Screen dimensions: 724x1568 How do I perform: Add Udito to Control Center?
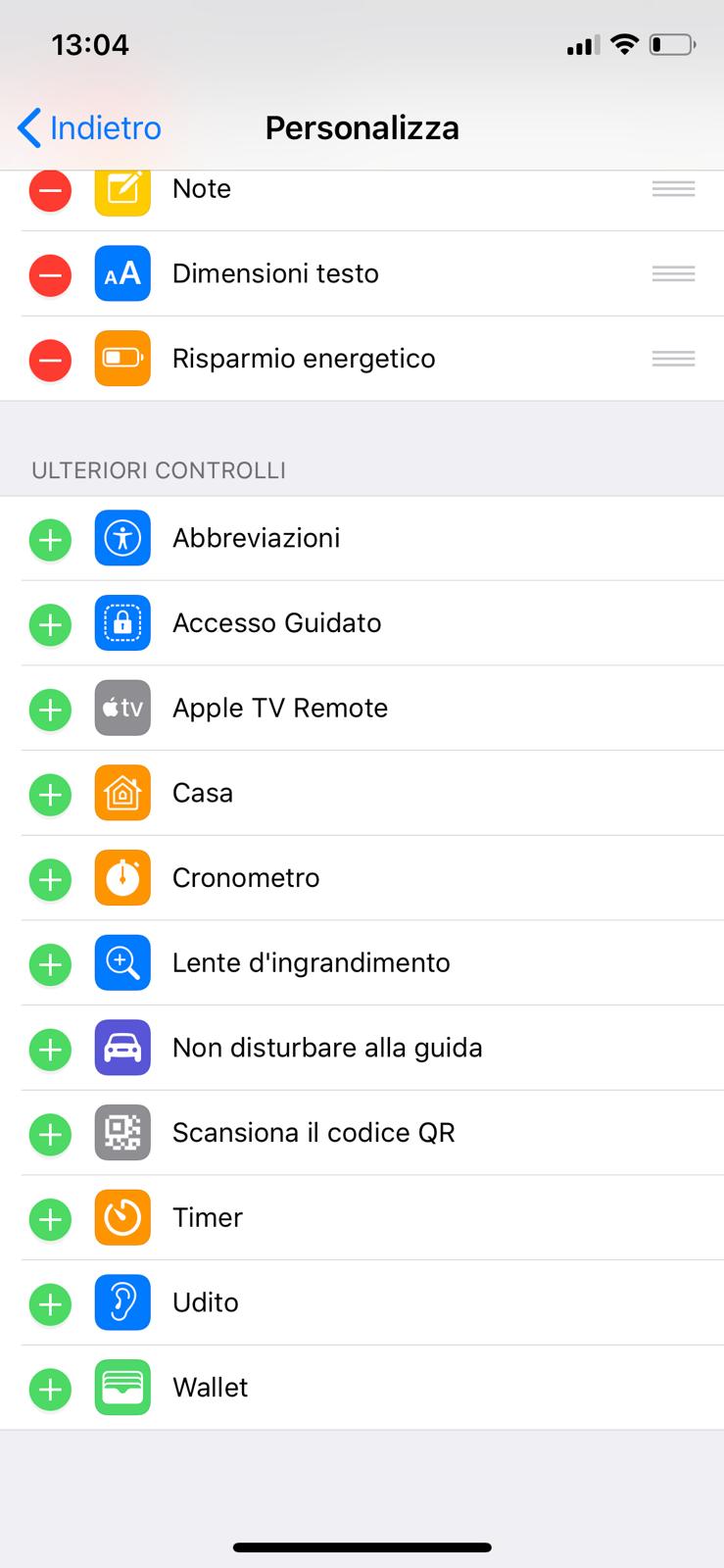[x=50, y=1304]
